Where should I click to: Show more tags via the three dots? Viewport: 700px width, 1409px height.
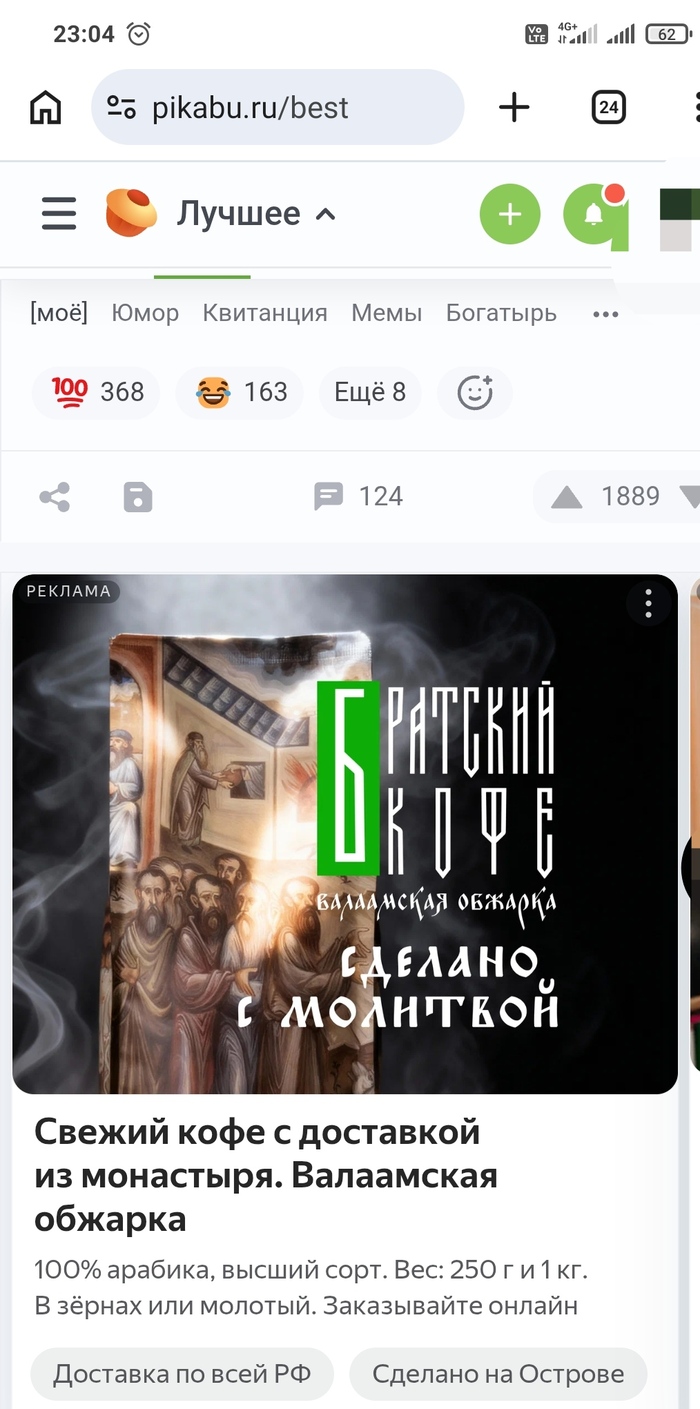[x=606, y=314]
